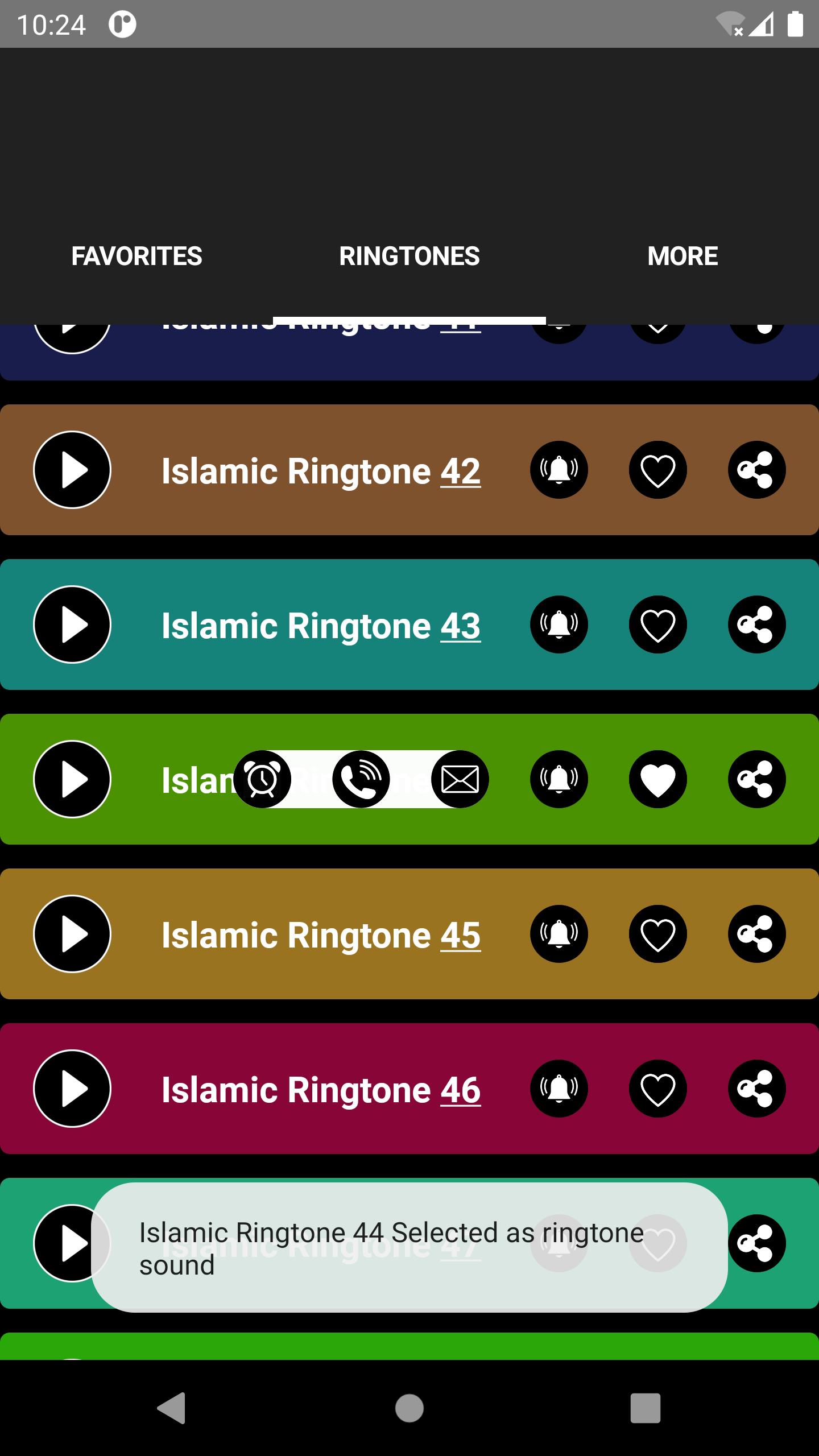Set Ringtone 44 as message notification
Screen dimensions: 819x1456
[x=460, y=779]
